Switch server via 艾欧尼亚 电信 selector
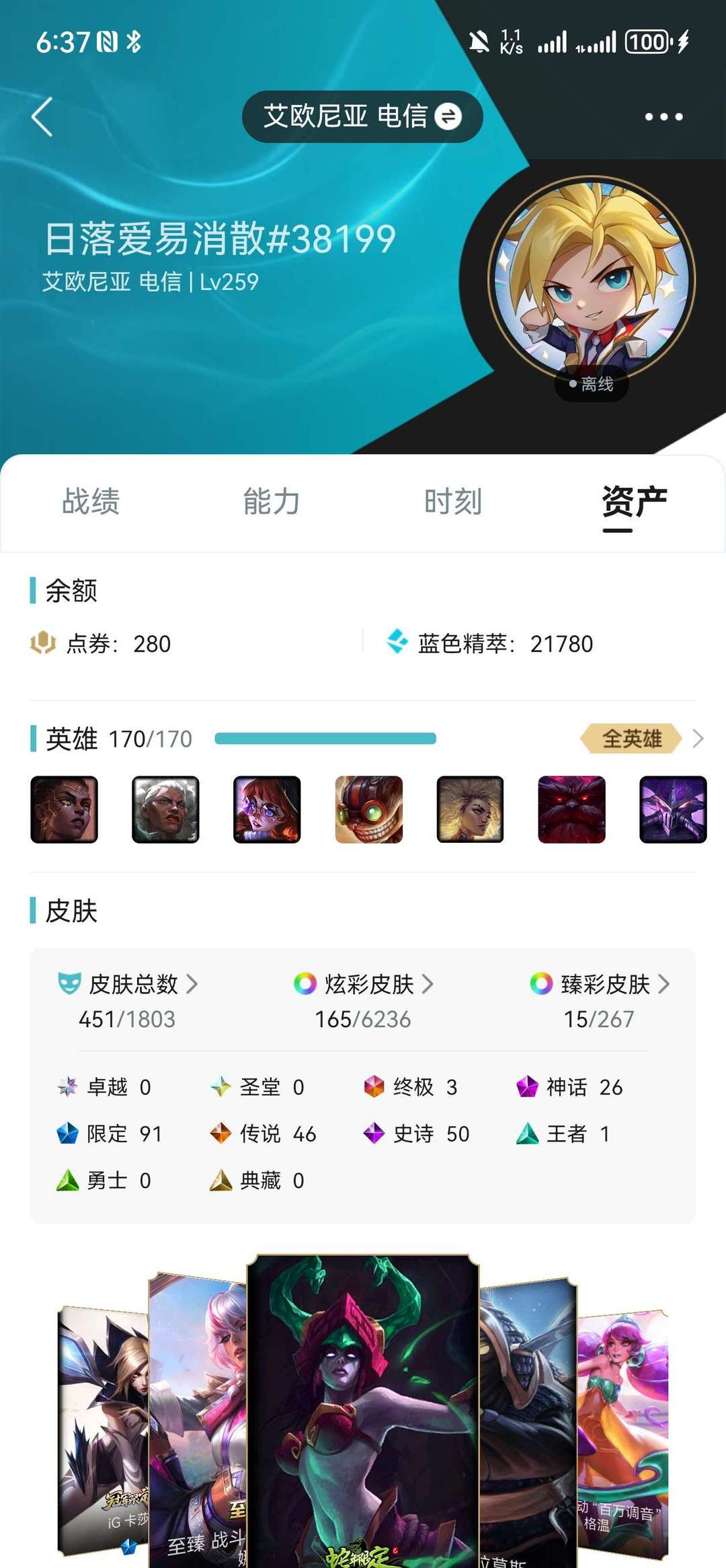Viewport: 726px width, 1568px height. 362,116
